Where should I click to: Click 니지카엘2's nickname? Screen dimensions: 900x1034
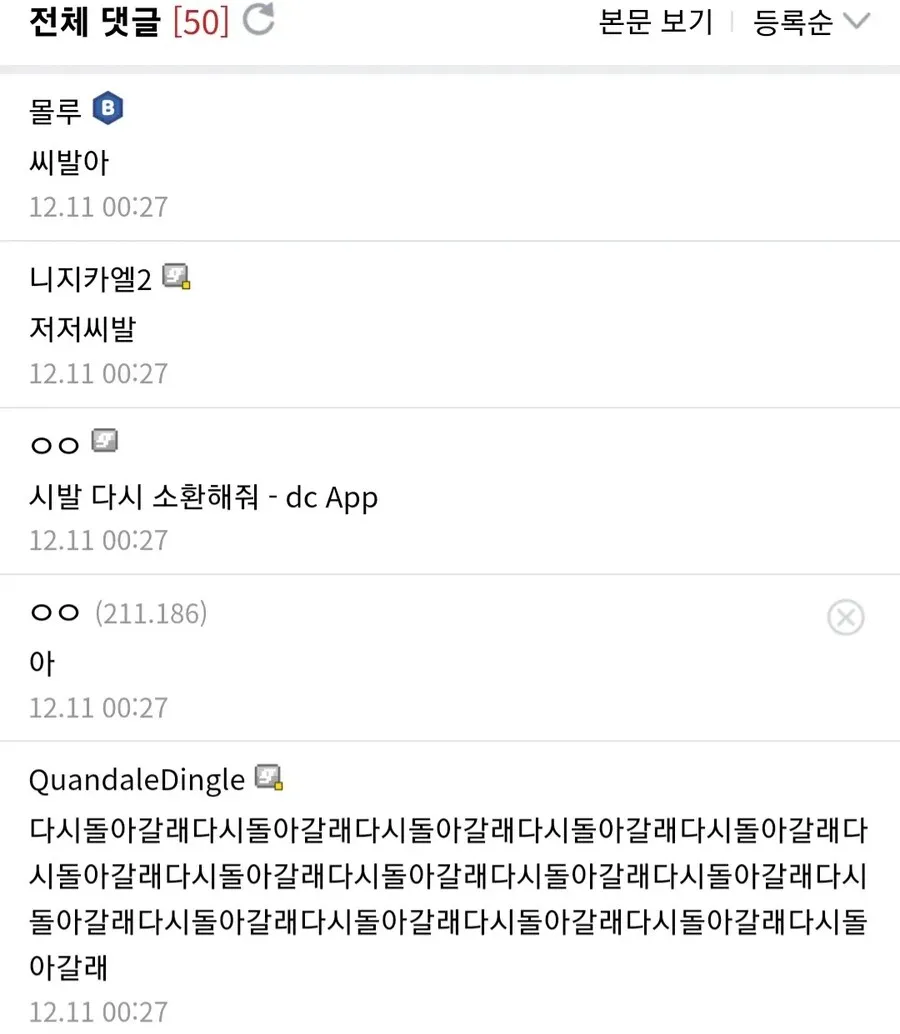[x=90, y=279]
